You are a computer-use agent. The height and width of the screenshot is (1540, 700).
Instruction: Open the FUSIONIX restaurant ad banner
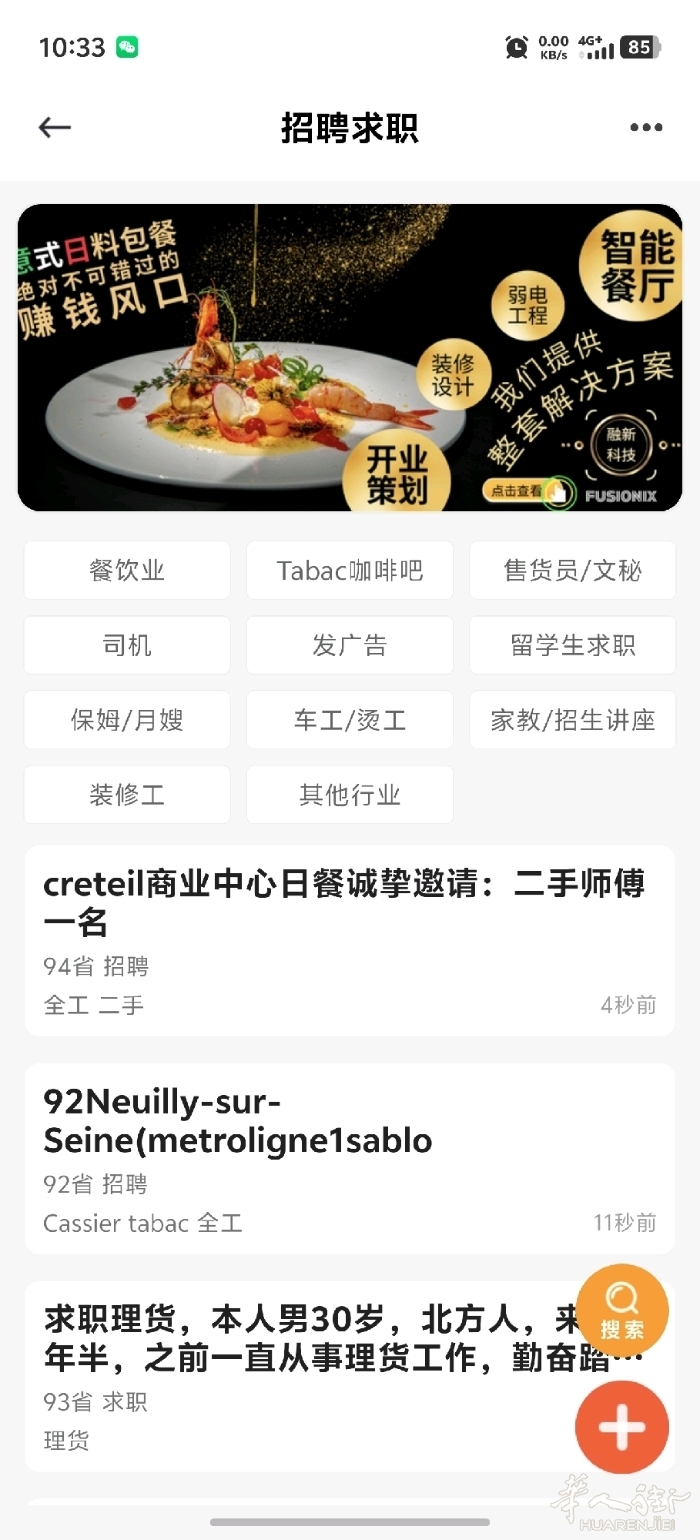coord(350,357)
